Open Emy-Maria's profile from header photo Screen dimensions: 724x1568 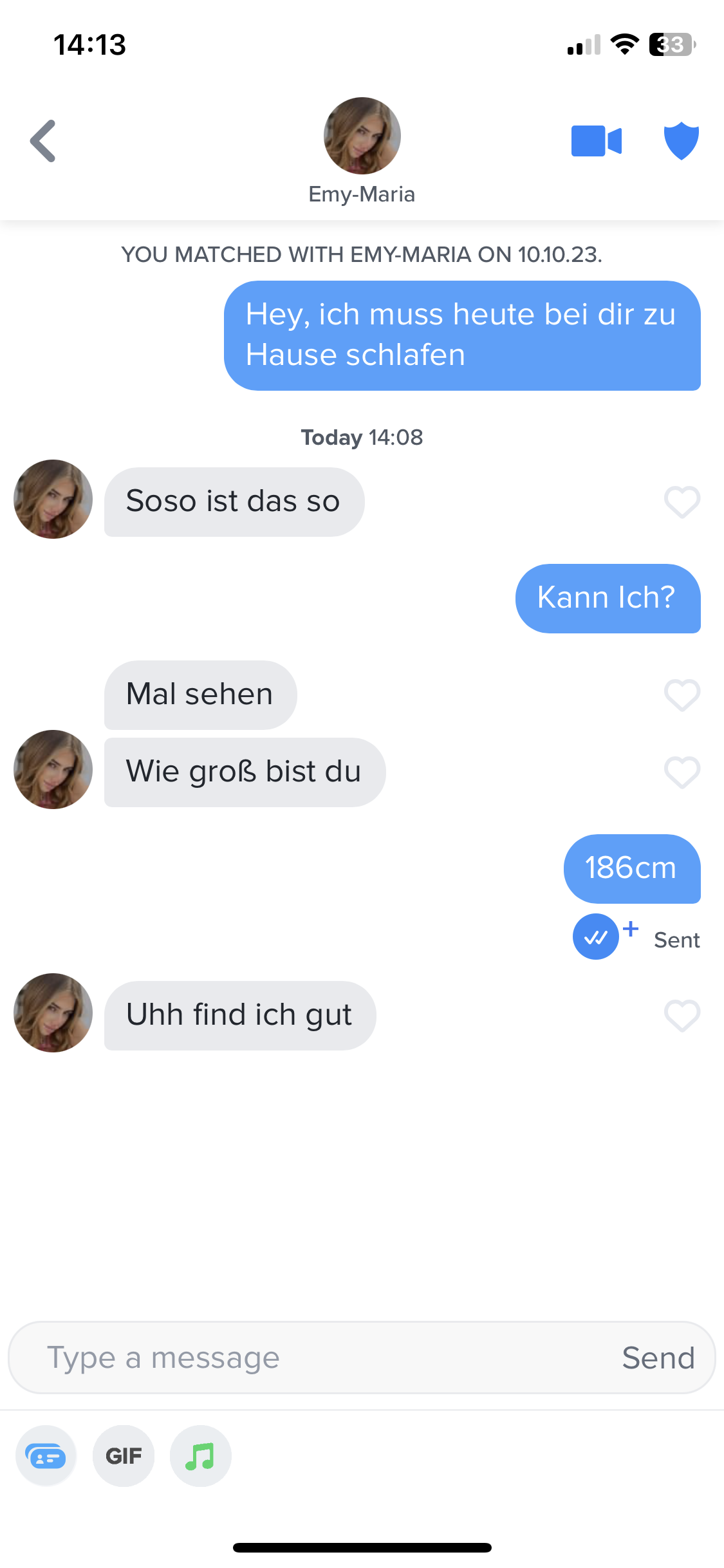(362, 136)
